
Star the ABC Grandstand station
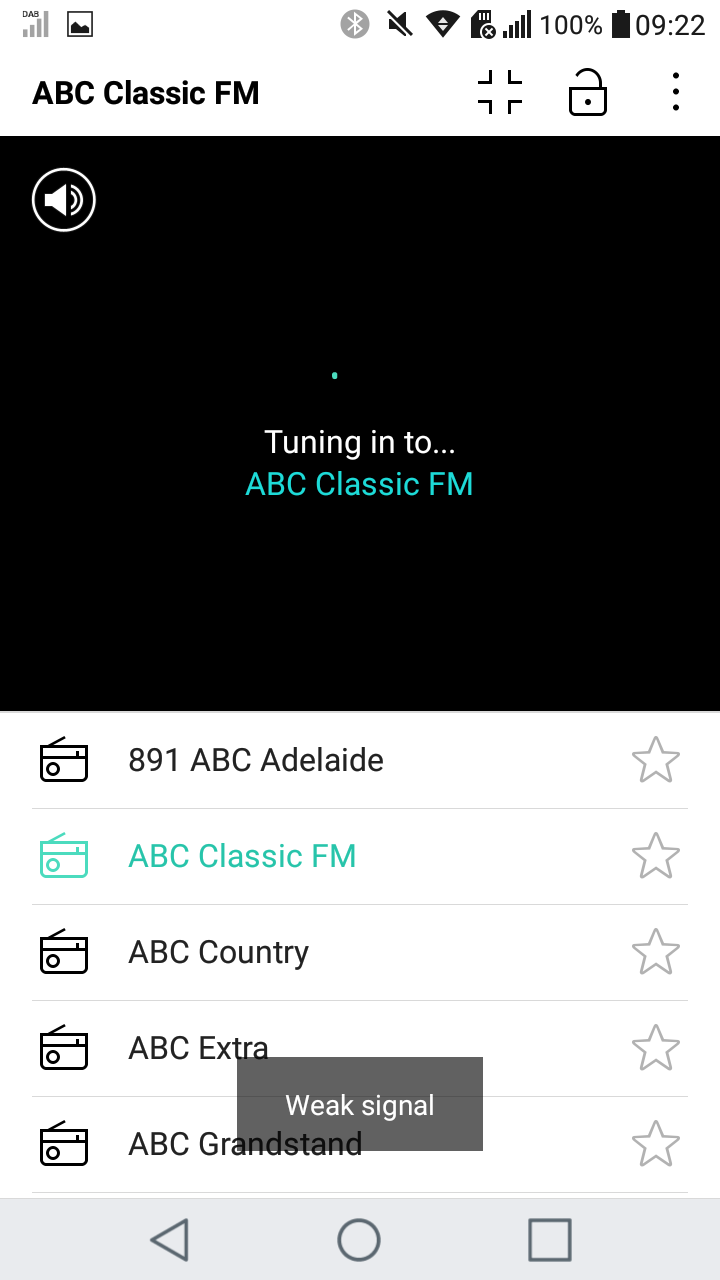tap(656, 1144)
